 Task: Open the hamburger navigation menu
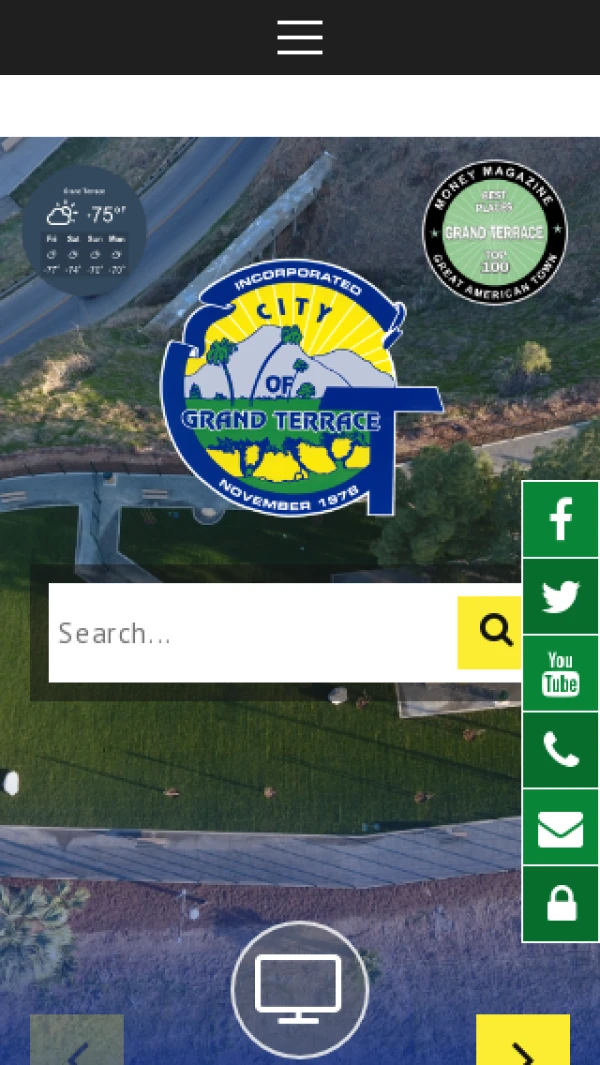300,37
